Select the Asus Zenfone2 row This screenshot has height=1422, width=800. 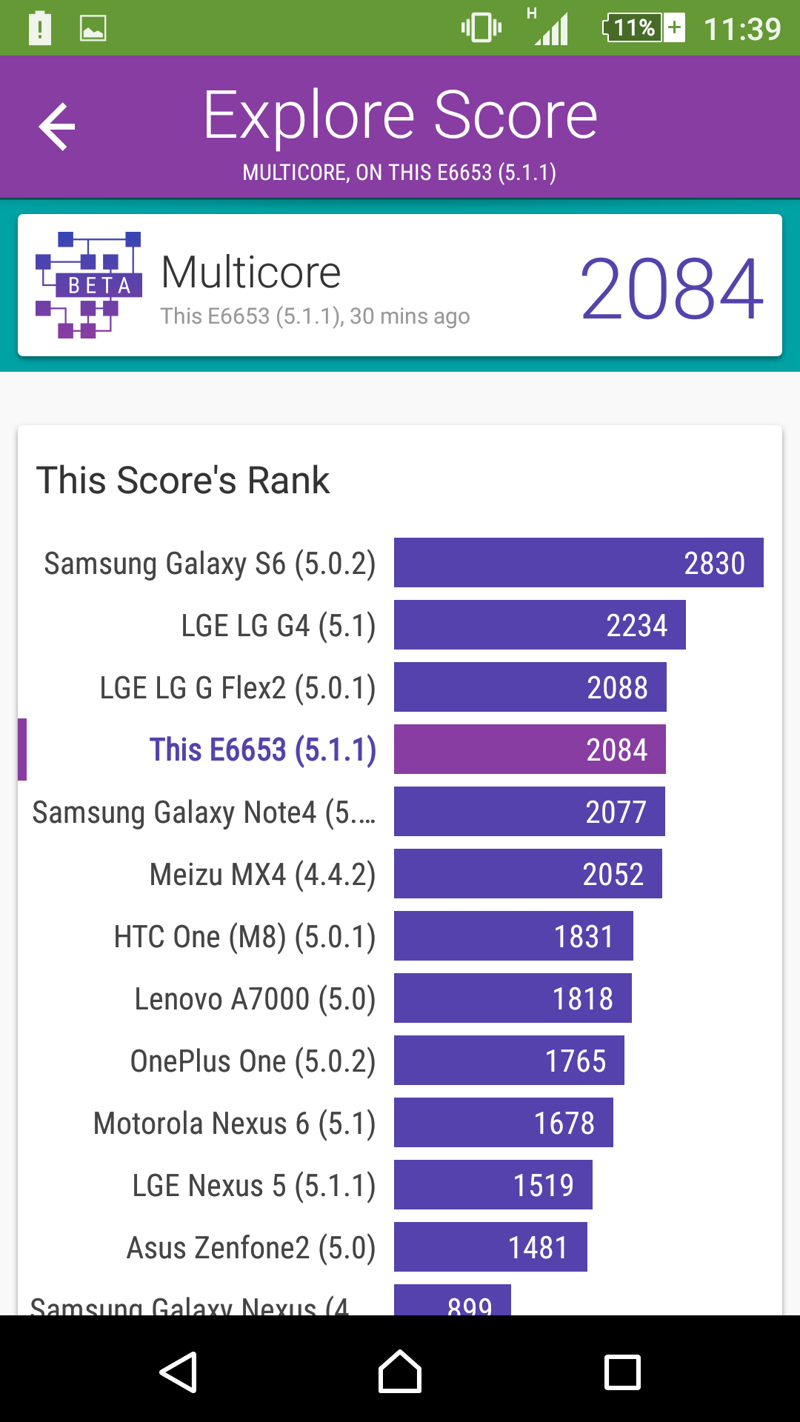(400, 1247)
